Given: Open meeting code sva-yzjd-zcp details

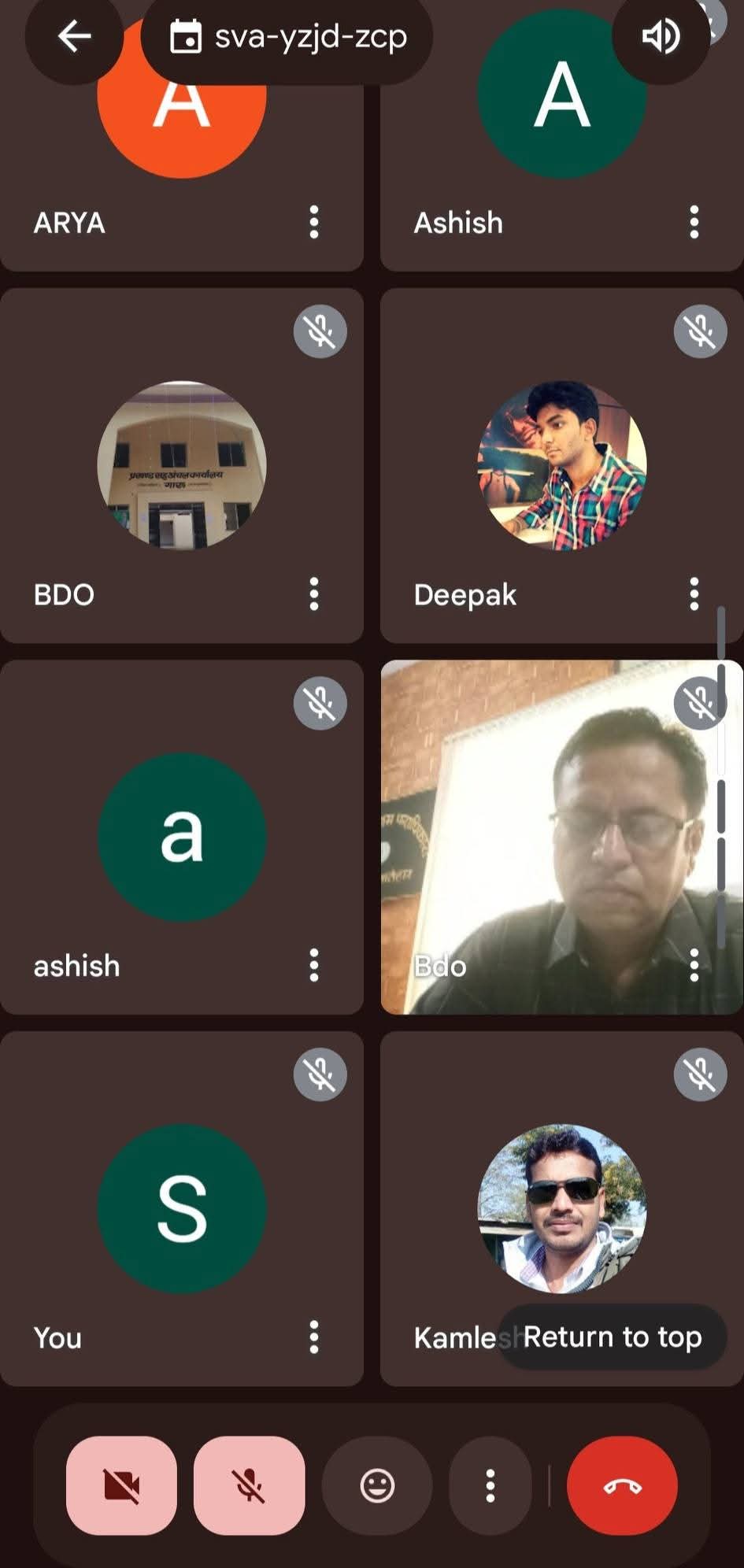Looking at the screenshot, I should (287, 36).
